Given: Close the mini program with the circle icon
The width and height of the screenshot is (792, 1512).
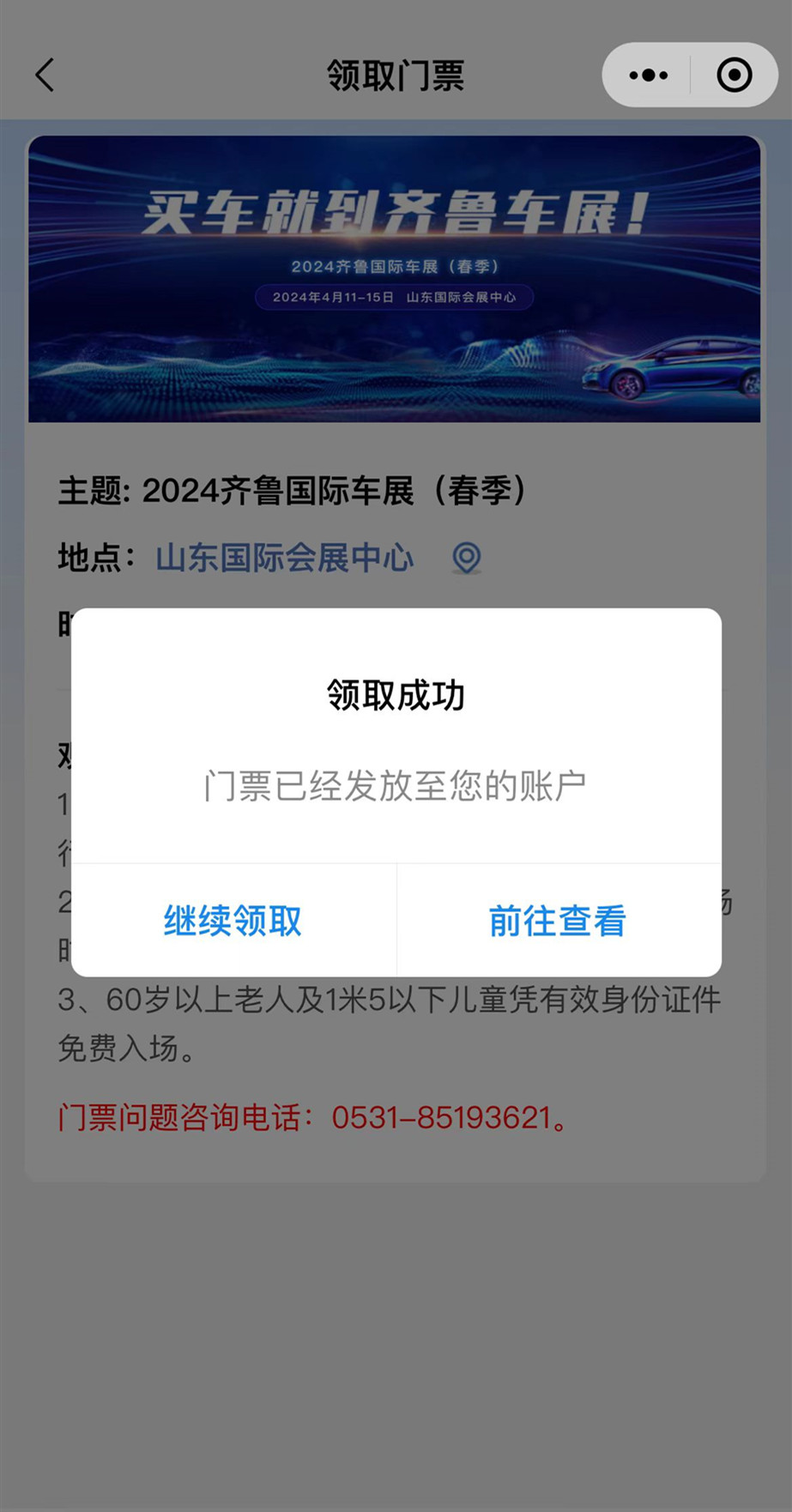Looking at the screenshot, I should tap(735, 76).
